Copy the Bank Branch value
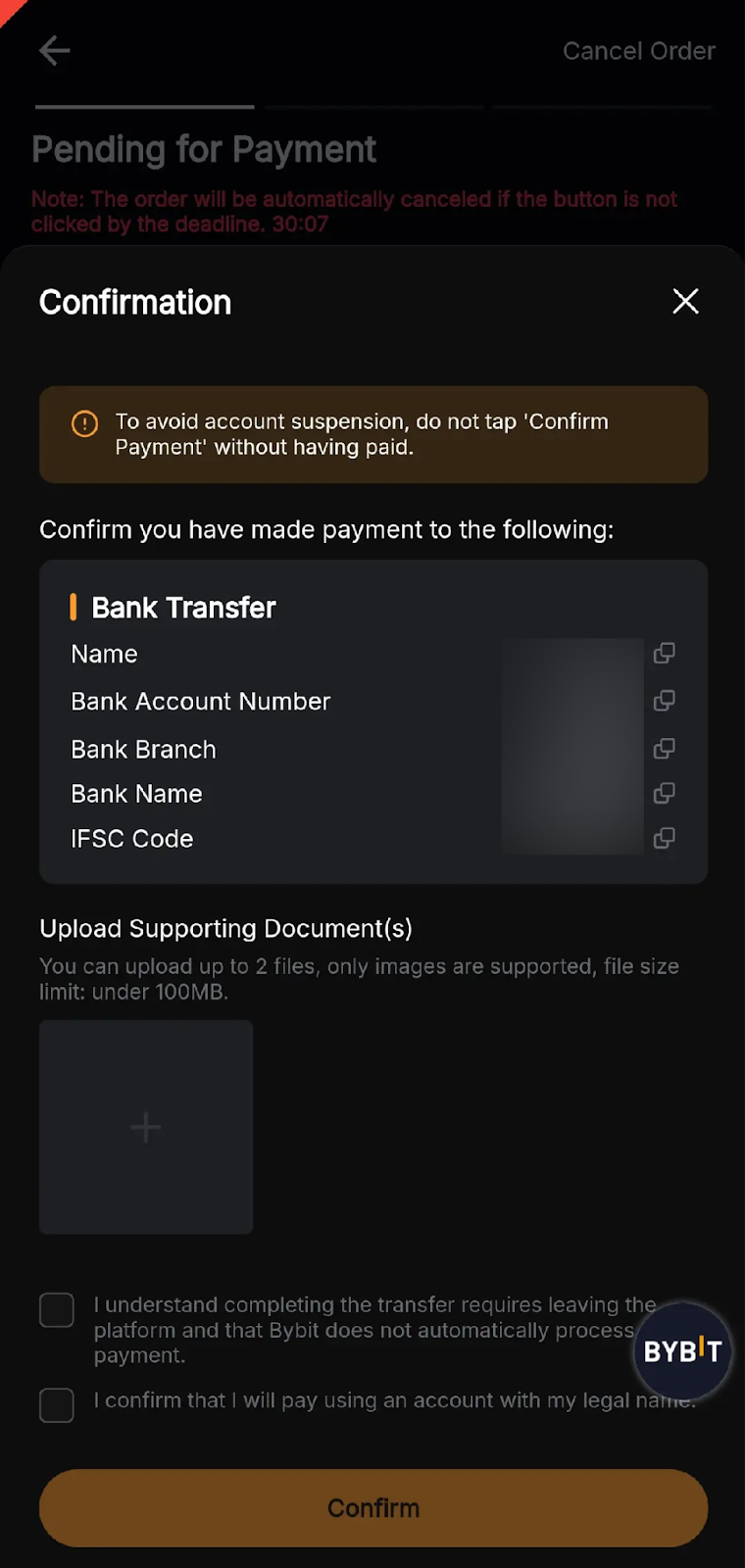 coord(664,749)
